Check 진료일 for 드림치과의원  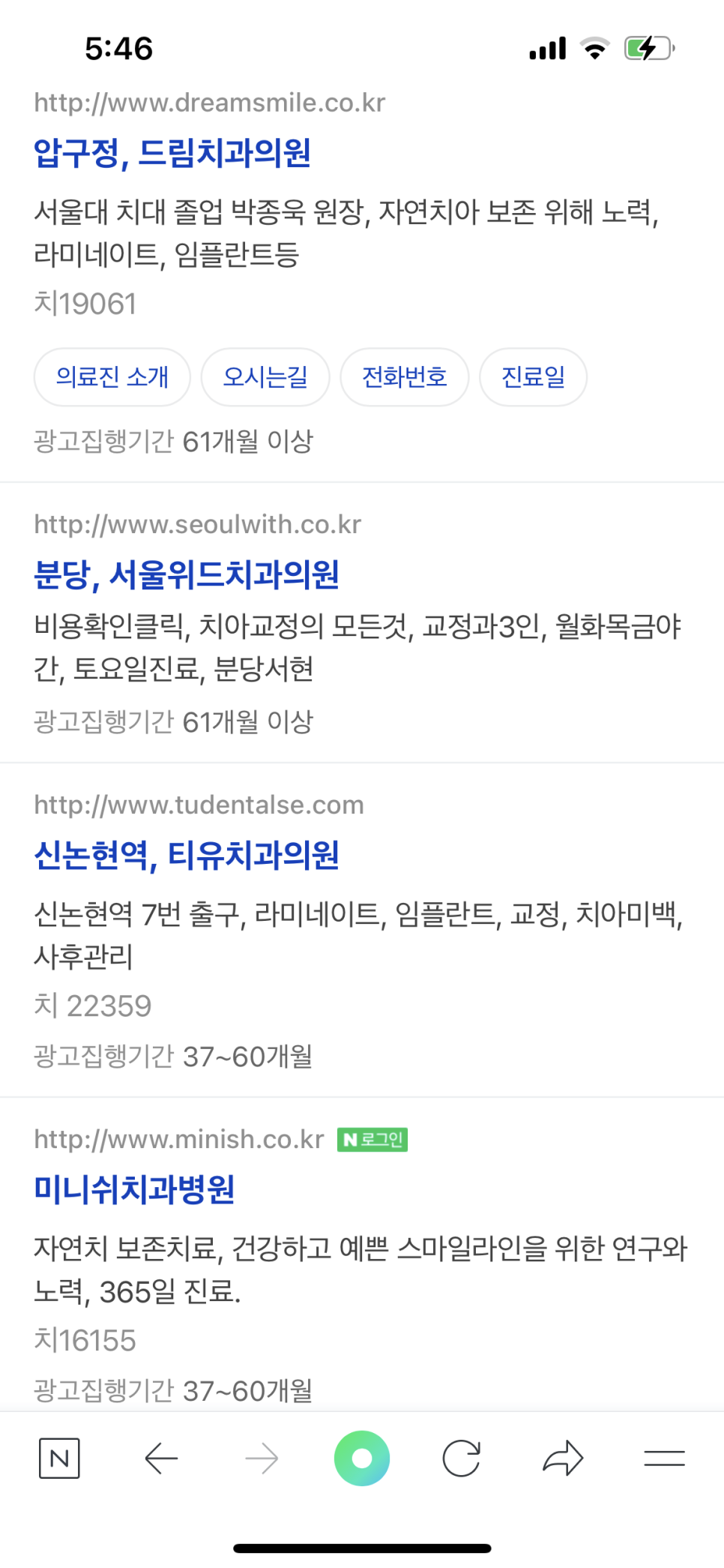[x=533, y=377]
